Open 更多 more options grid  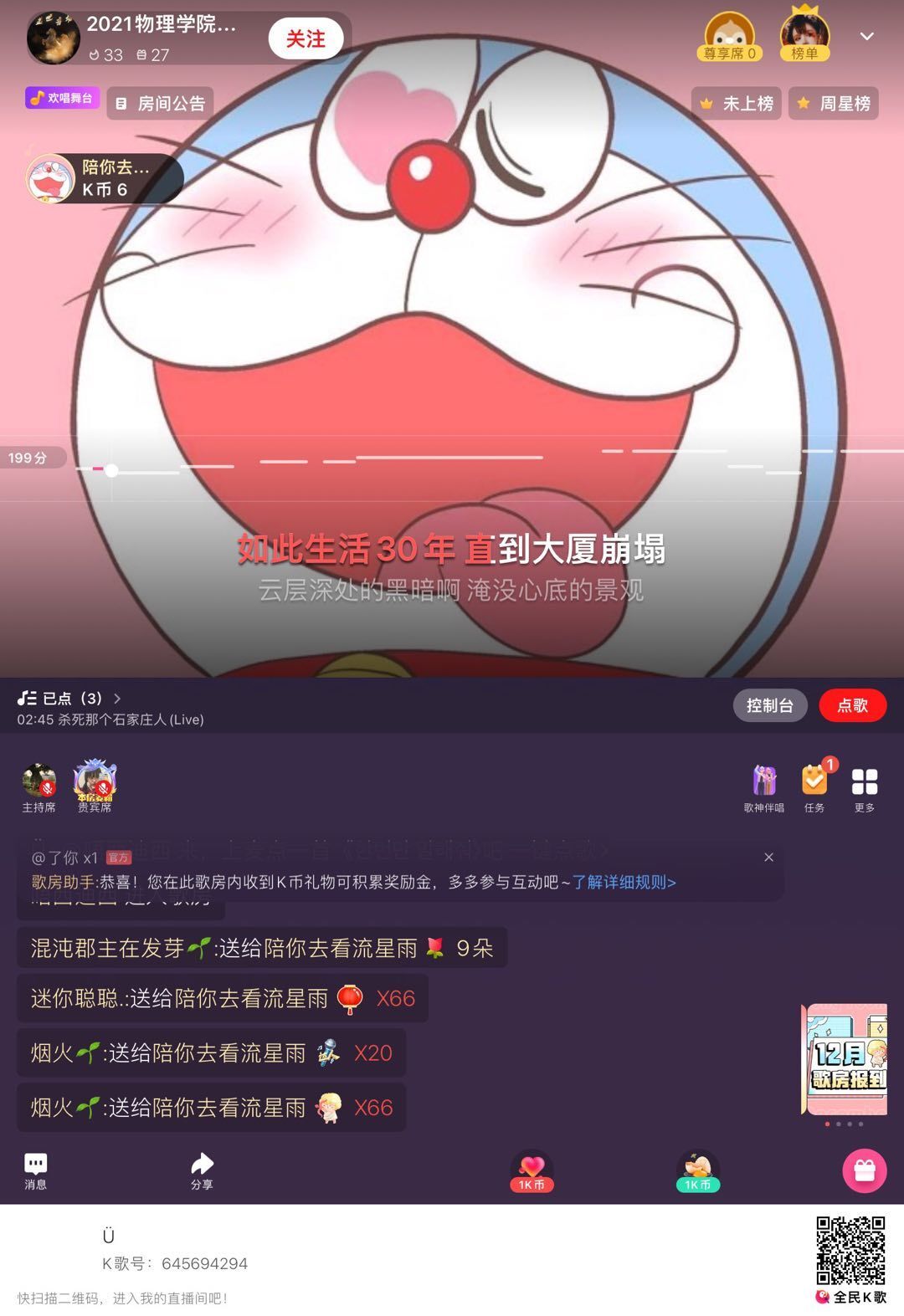[865, 788]
